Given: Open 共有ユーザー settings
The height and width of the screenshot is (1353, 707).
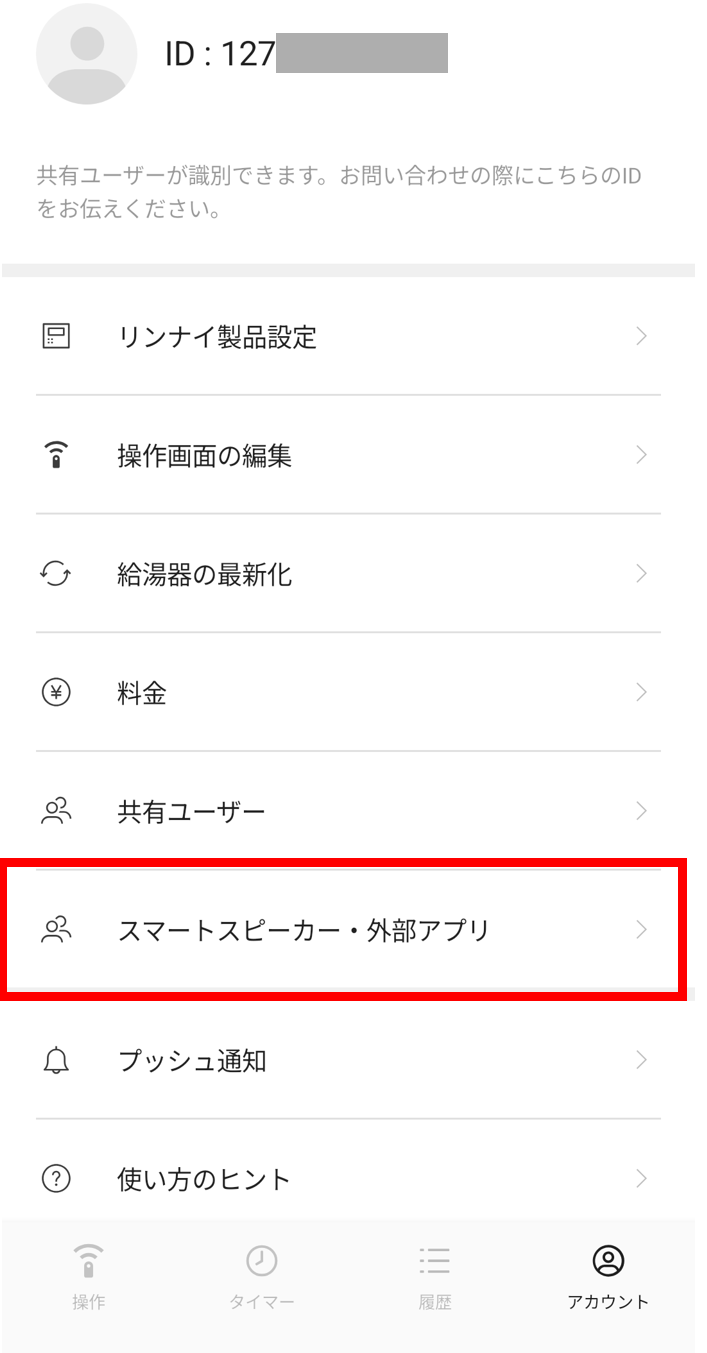Looking at the screenshot, I should coord(348,811).
